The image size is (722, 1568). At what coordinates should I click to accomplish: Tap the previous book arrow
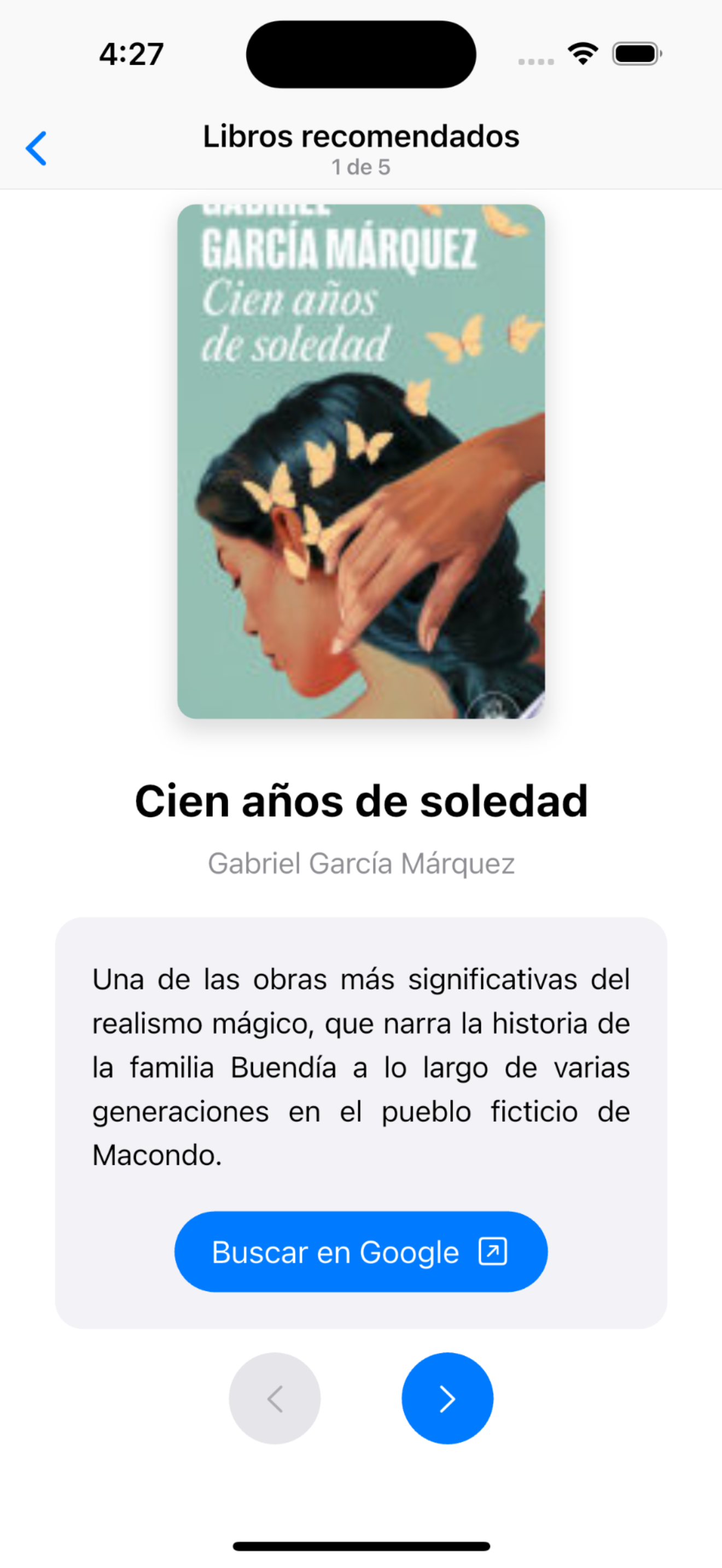point(275,1398)
